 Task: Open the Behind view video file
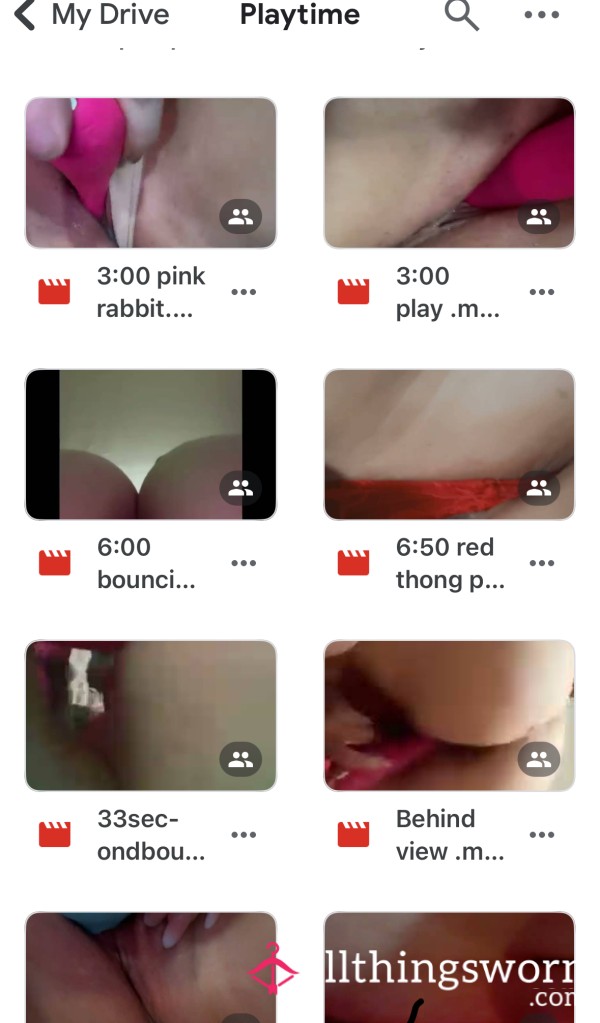coord(449,716)
